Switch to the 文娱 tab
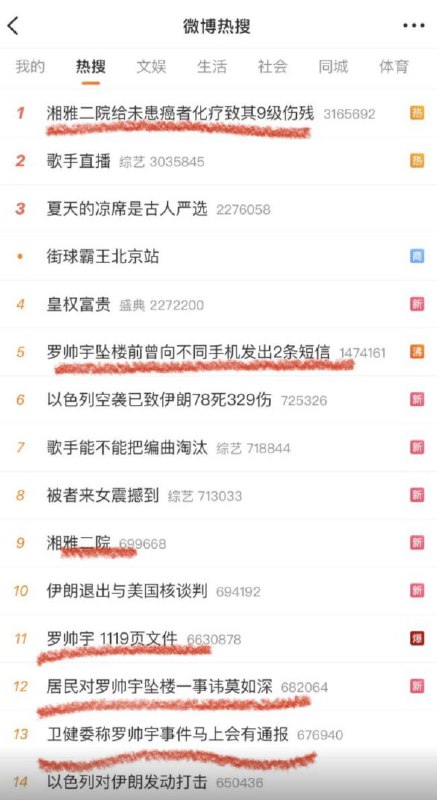Screen dimensions: 437x800 click(x=151, y=67)
